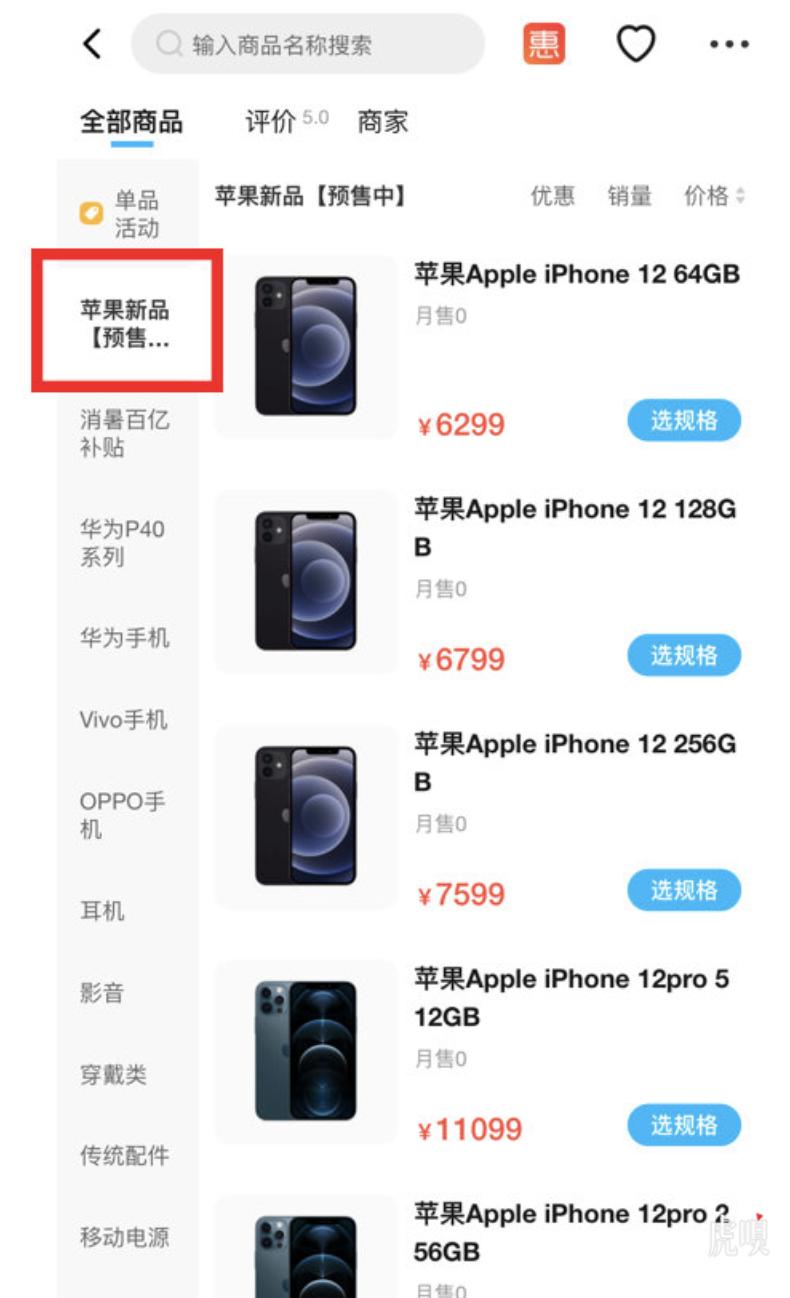Screen dimensions: 790x1298
Task: Open the 耳机 category
Action: [102, 911]
